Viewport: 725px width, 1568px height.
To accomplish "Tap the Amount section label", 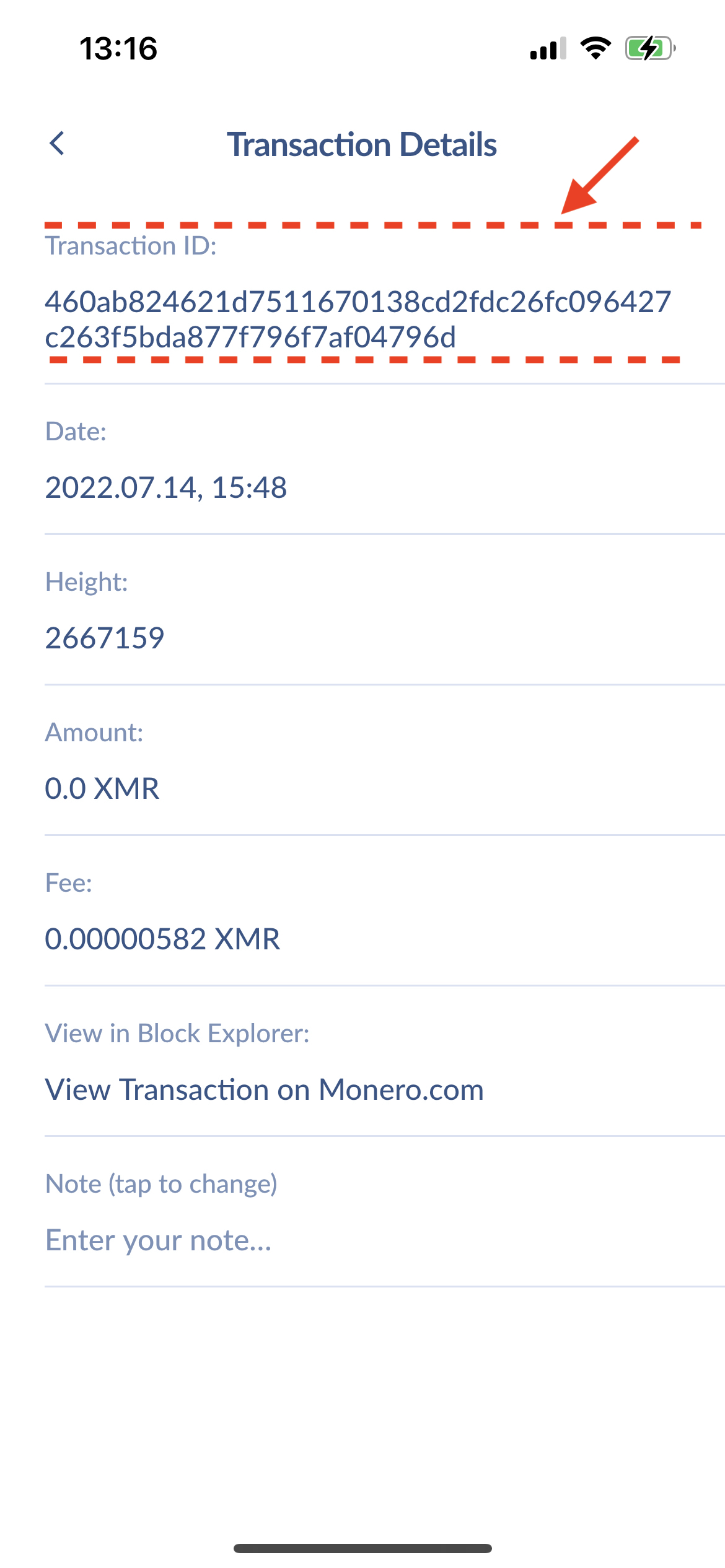I will pos(94,733).
